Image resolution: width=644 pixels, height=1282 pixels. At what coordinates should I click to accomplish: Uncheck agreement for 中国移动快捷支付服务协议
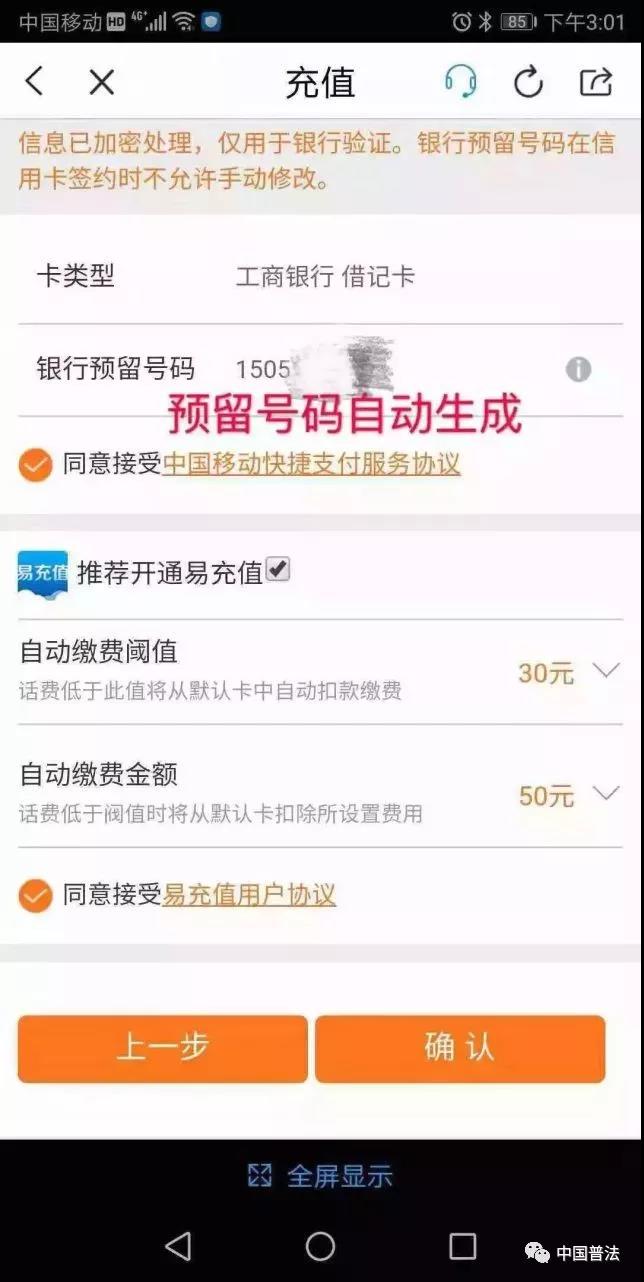pyautogui.click(x=36, y=465)
